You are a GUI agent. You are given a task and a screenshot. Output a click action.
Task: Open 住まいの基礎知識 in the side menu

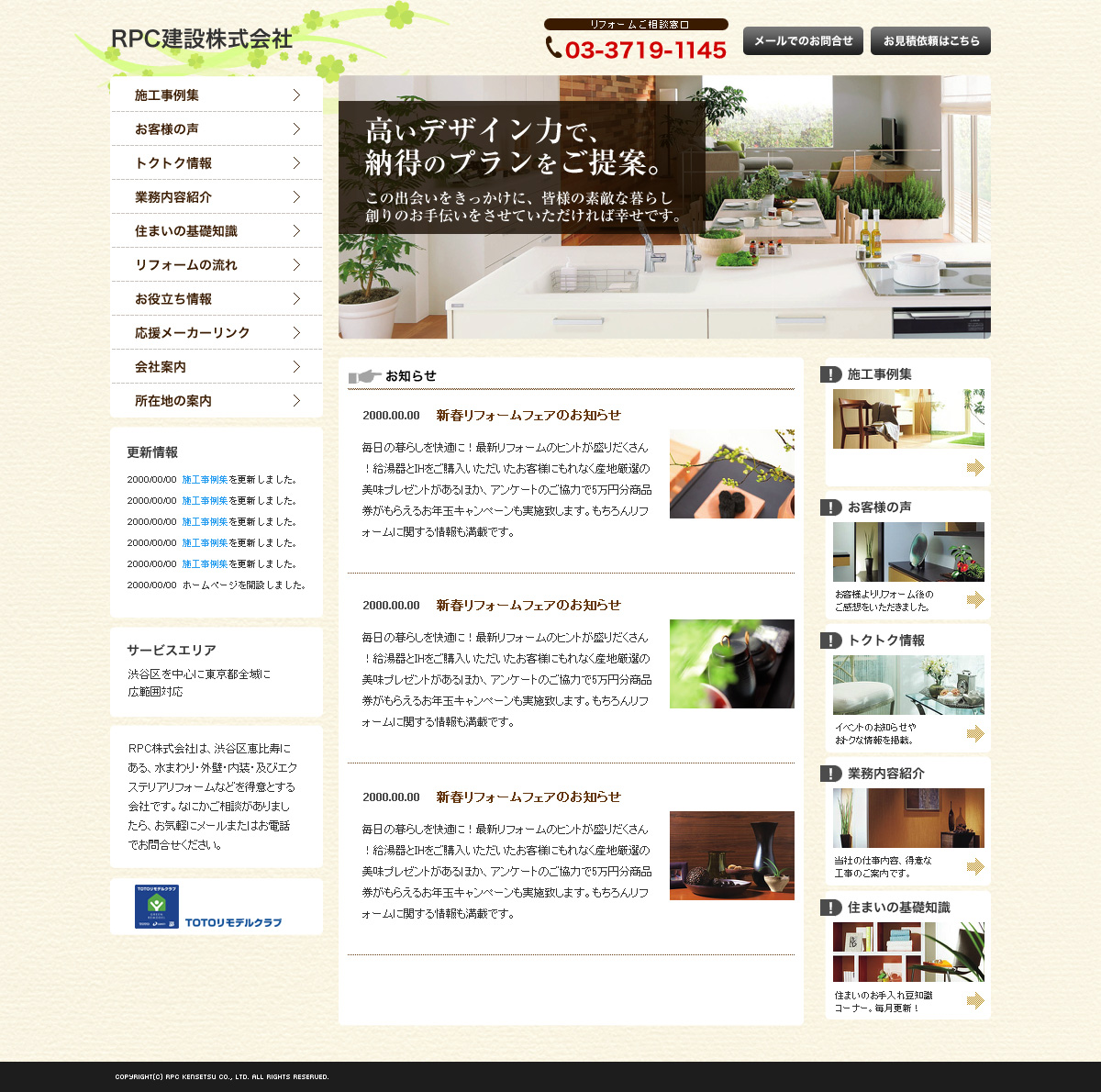point(217,231)
